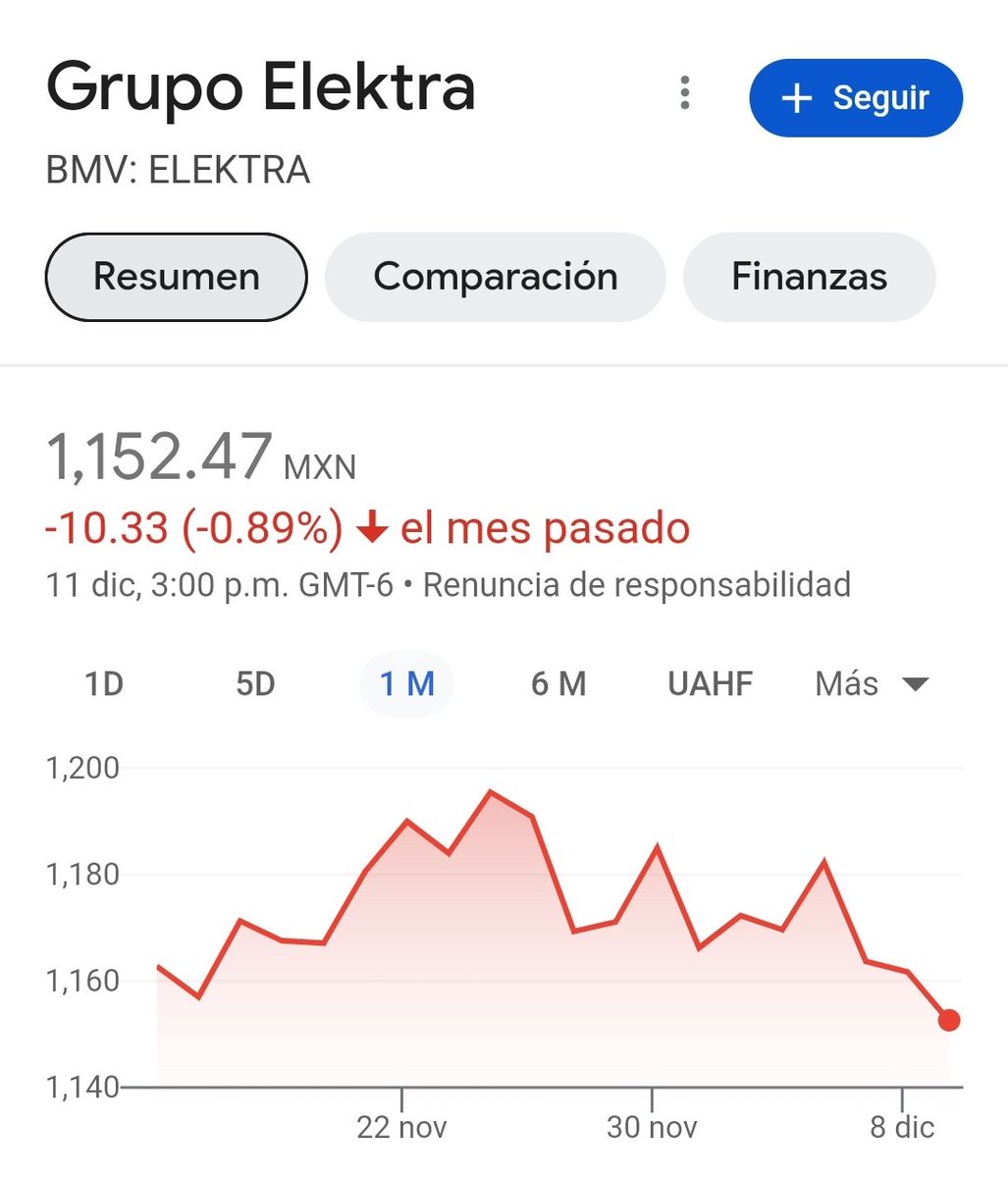1008x1178 pixels.
Task: Switch to the Comparación chip
Action: click(496, 277)
